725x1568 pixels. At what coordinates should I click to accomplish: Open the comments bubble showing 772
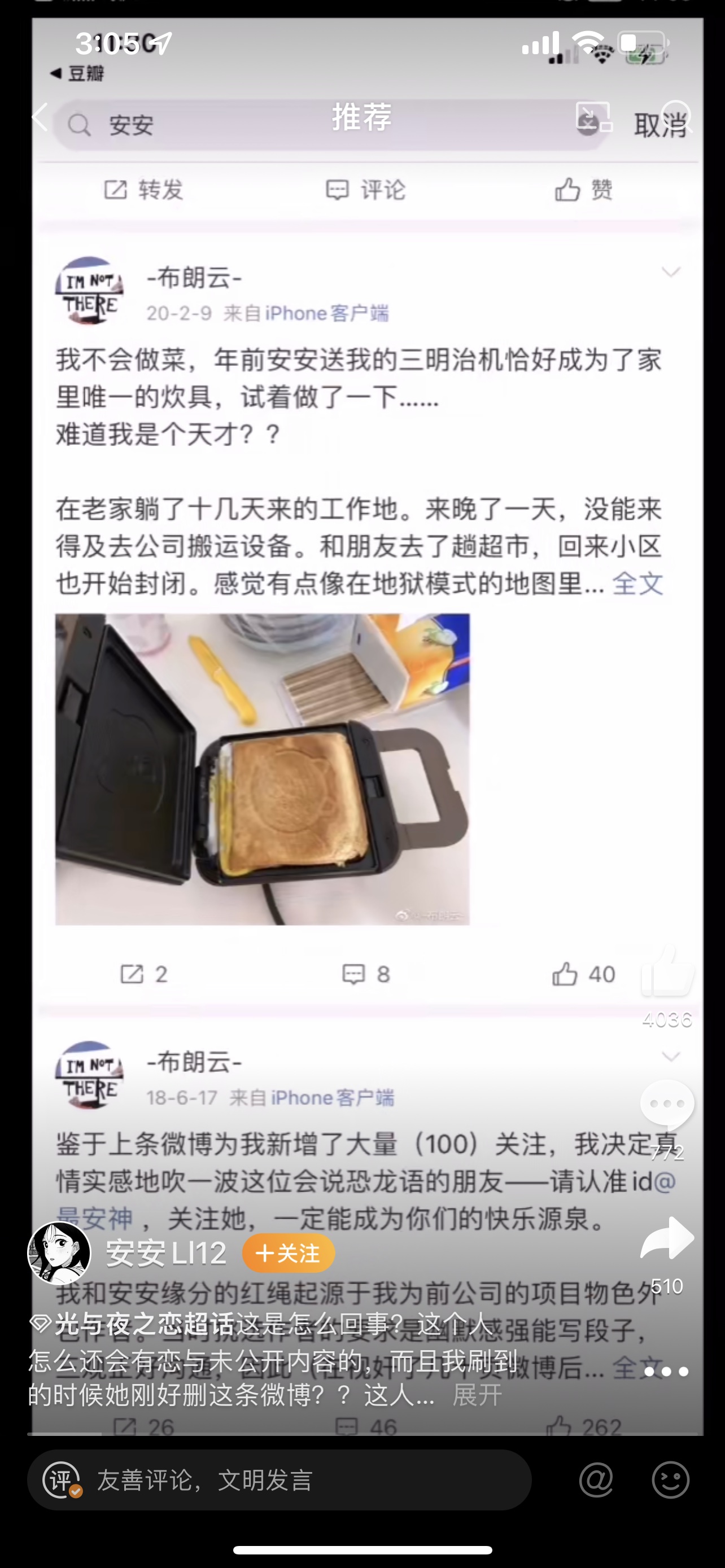pyautogui.click(x=667, y=1103)
